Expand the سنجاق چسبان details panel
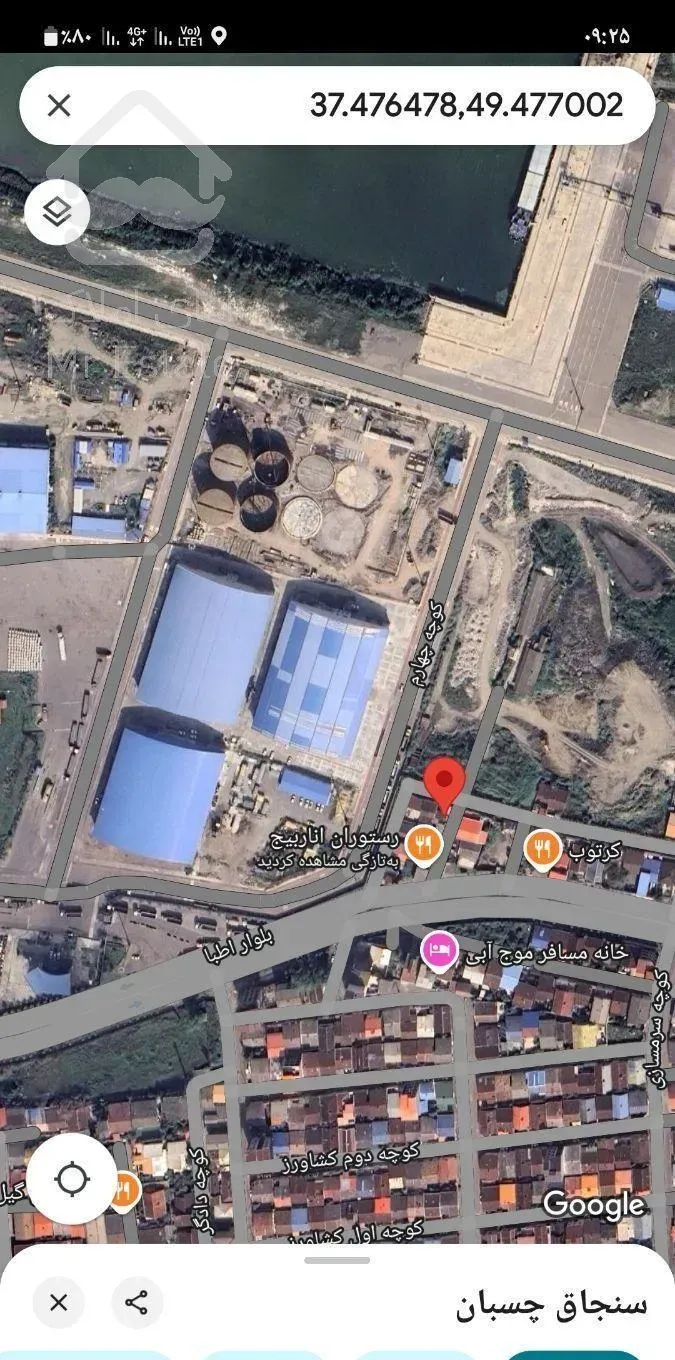The height and width of the screenshot is (1360, 675). coord(337,1260)
